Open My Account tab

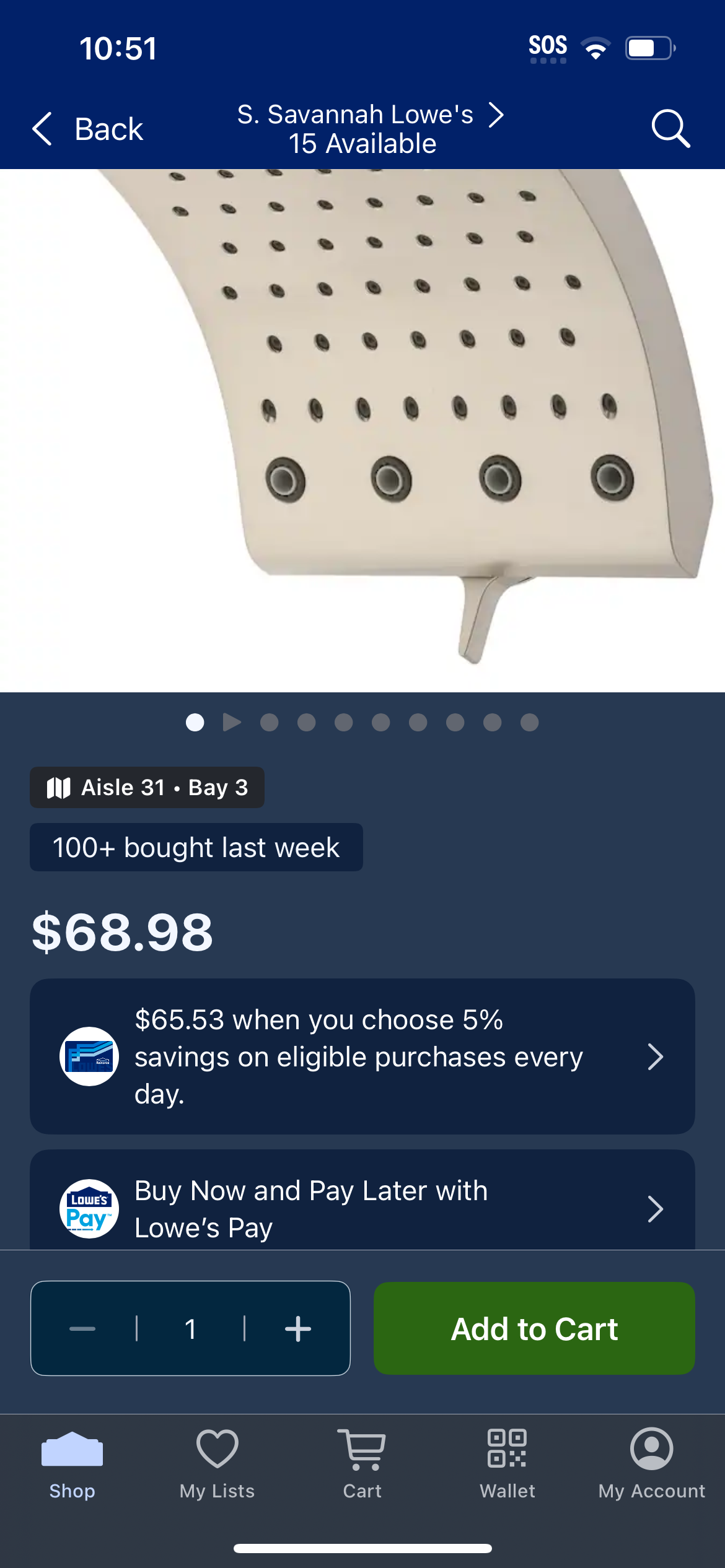pos(652,1465)
